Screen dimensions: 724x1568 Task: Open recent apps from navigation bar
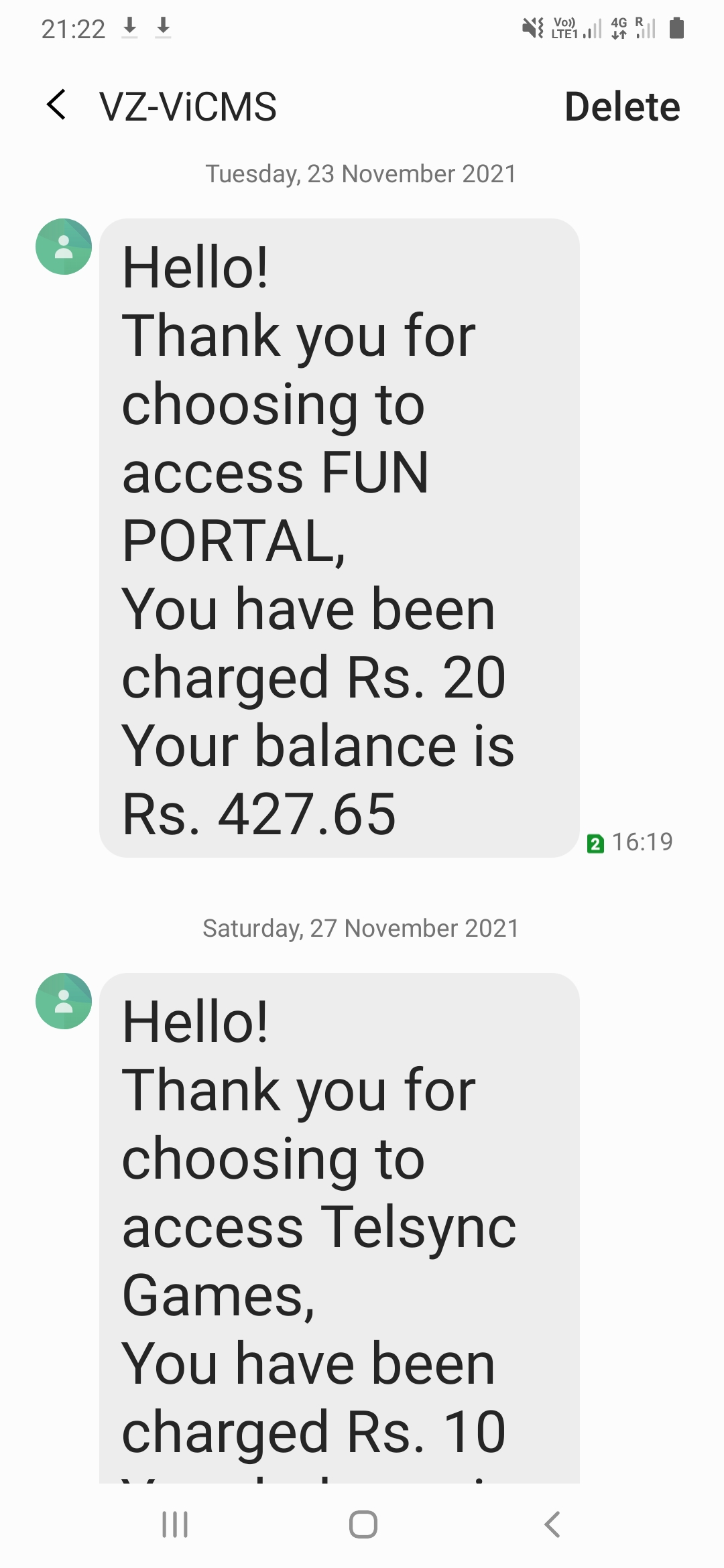click(x=175, y=1524)
